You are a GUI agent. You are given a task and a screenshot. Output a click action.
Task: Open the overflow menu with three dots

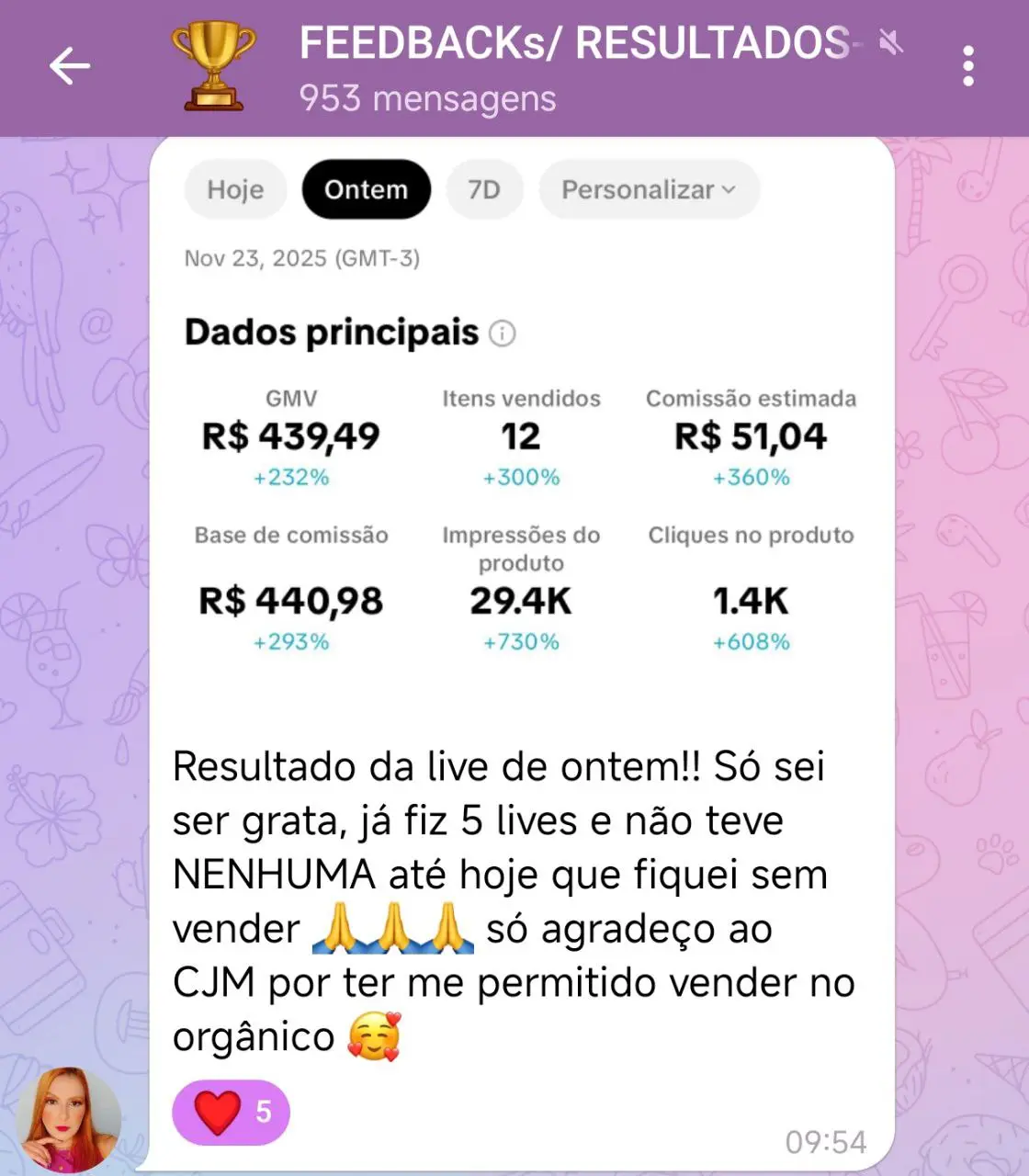coord(967,66)
